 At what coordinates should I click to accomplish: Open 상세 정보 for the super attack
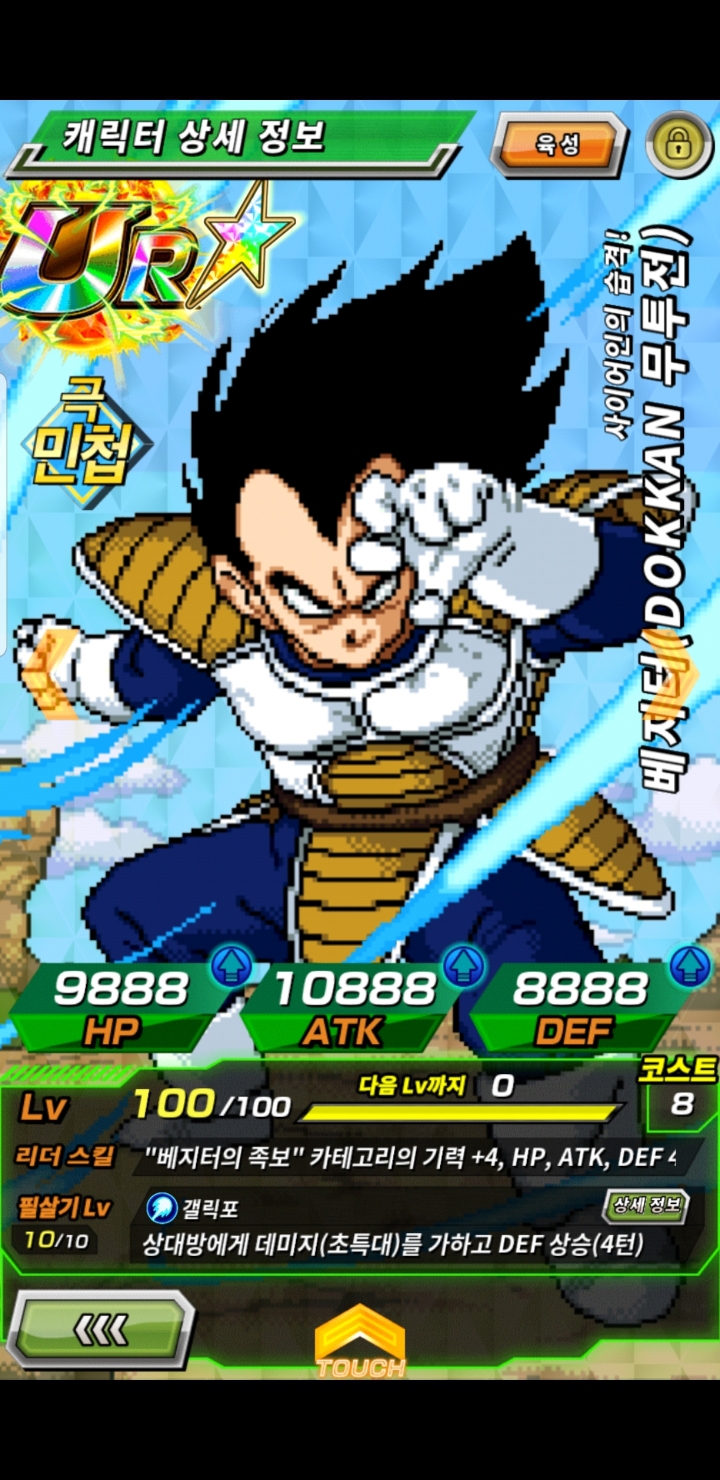click(645, 1206)
